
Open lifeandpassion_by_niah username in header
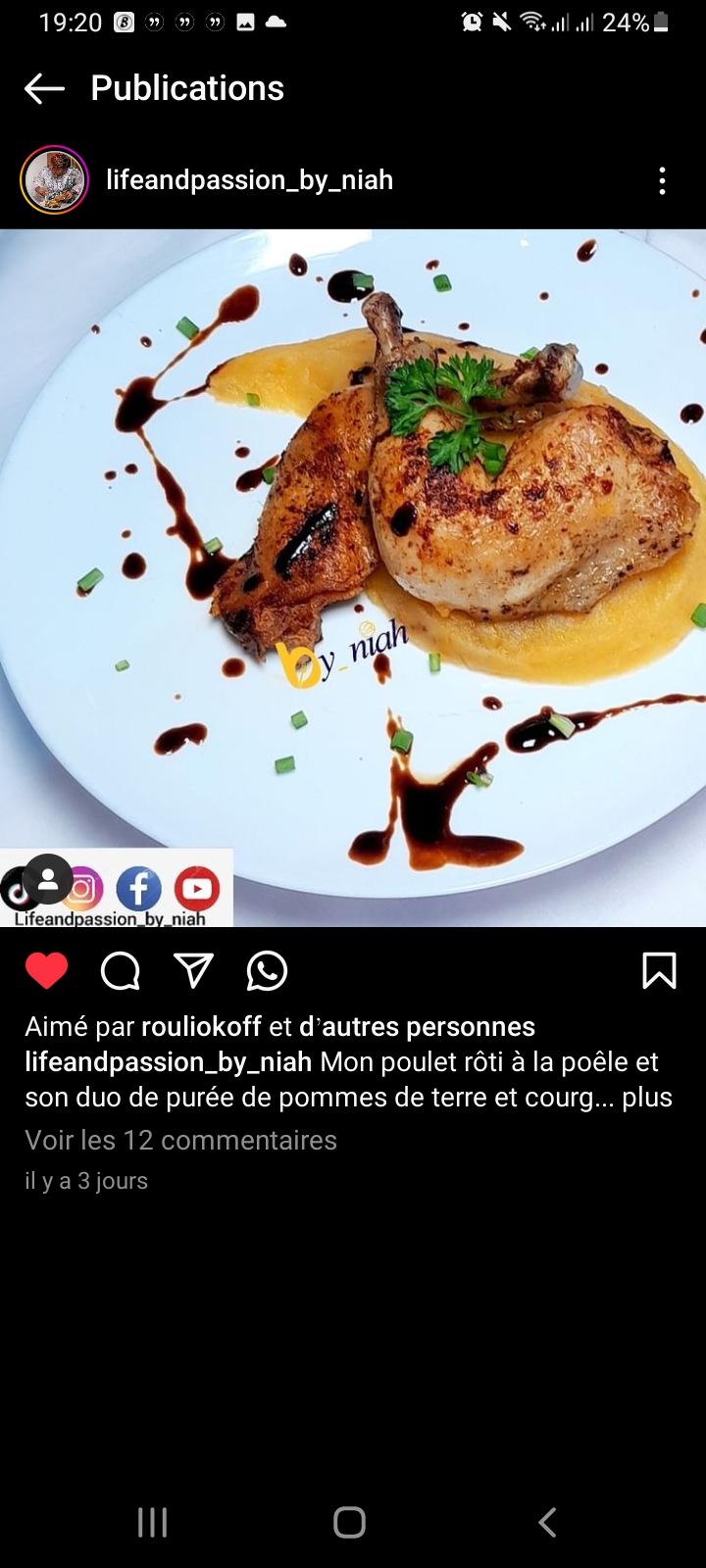pos(249,180)
